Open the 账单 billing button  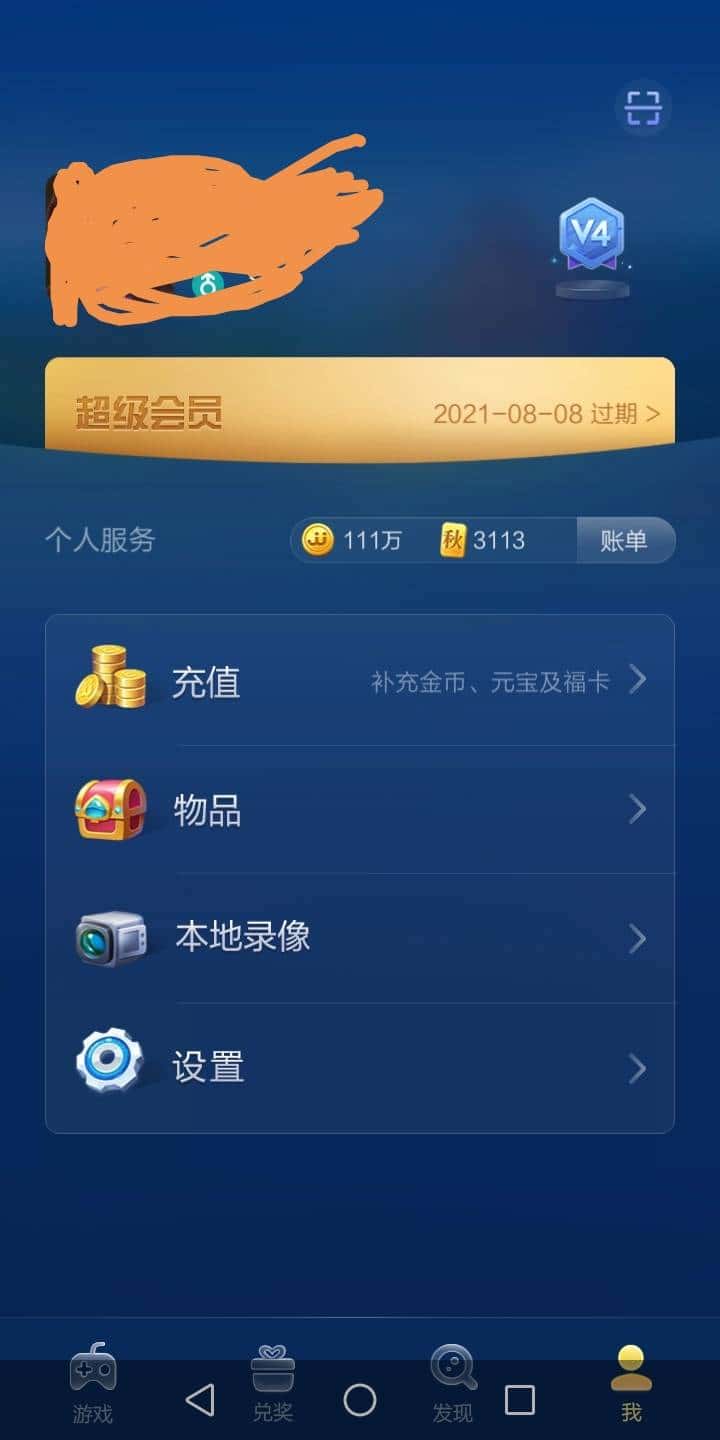click(626, 540)
